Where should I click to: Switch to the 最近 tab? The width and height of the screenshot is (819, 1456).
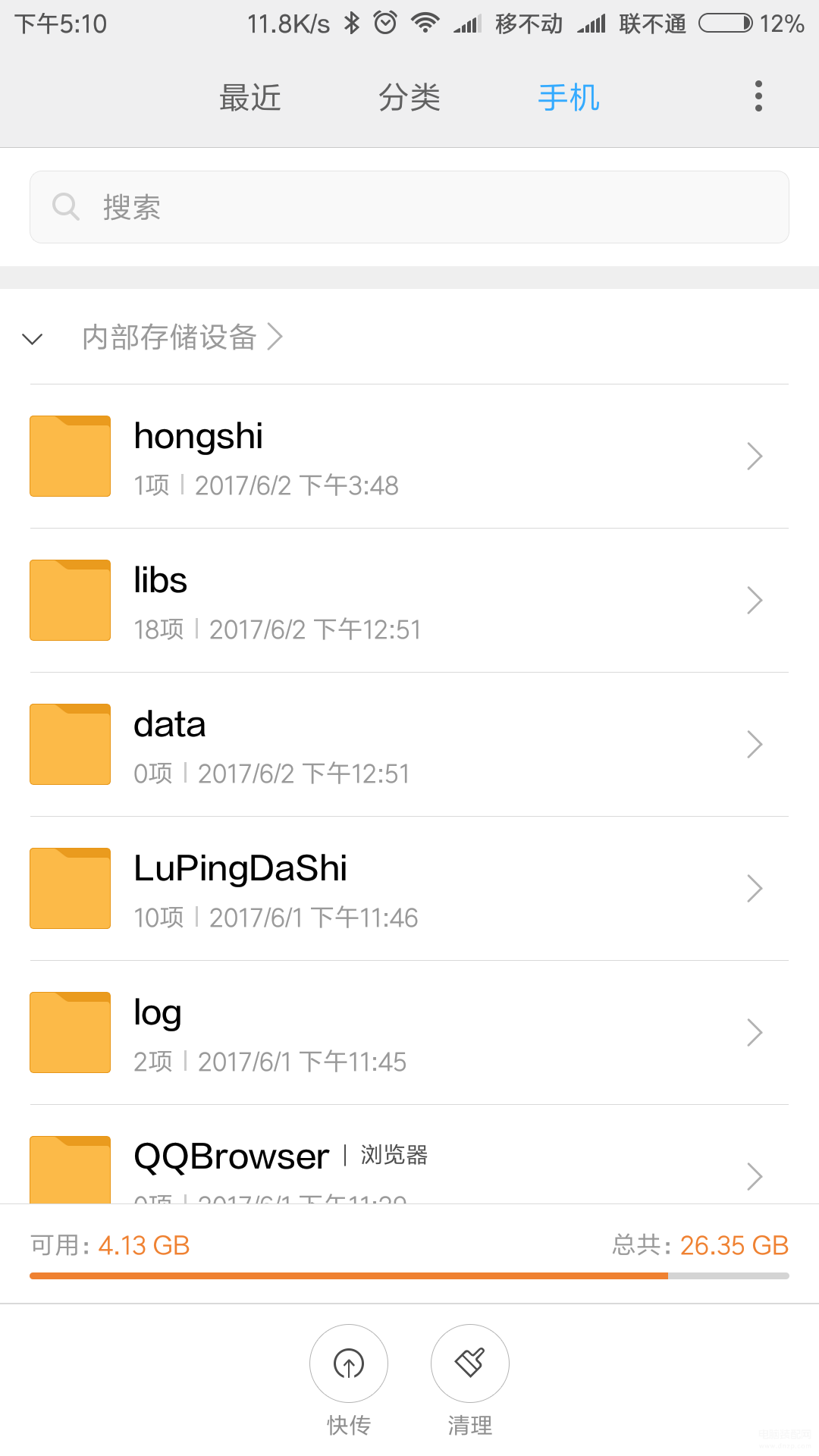click(x=250, y=98)
